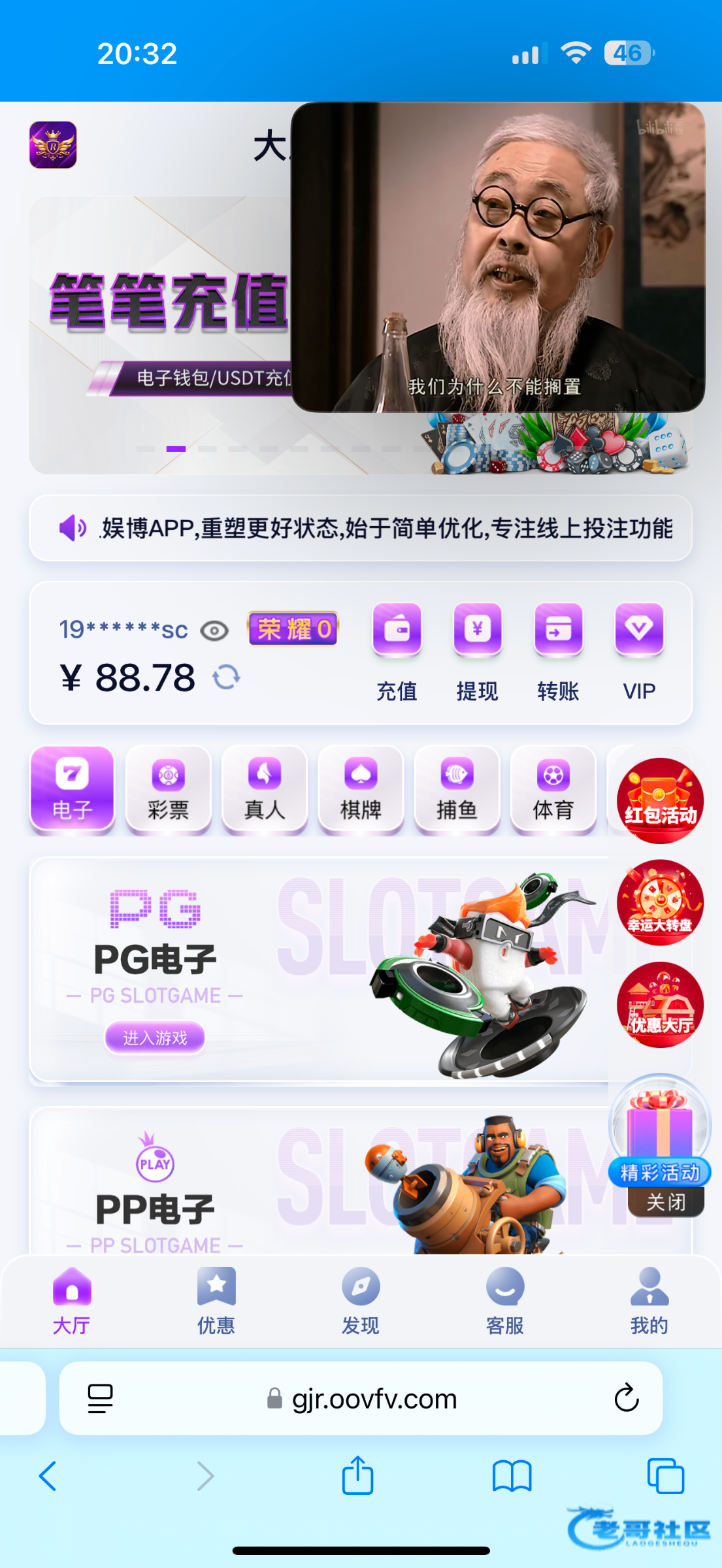Reload the page in the browser address bar
The image size is (722, 1568).
point(626,1398)
